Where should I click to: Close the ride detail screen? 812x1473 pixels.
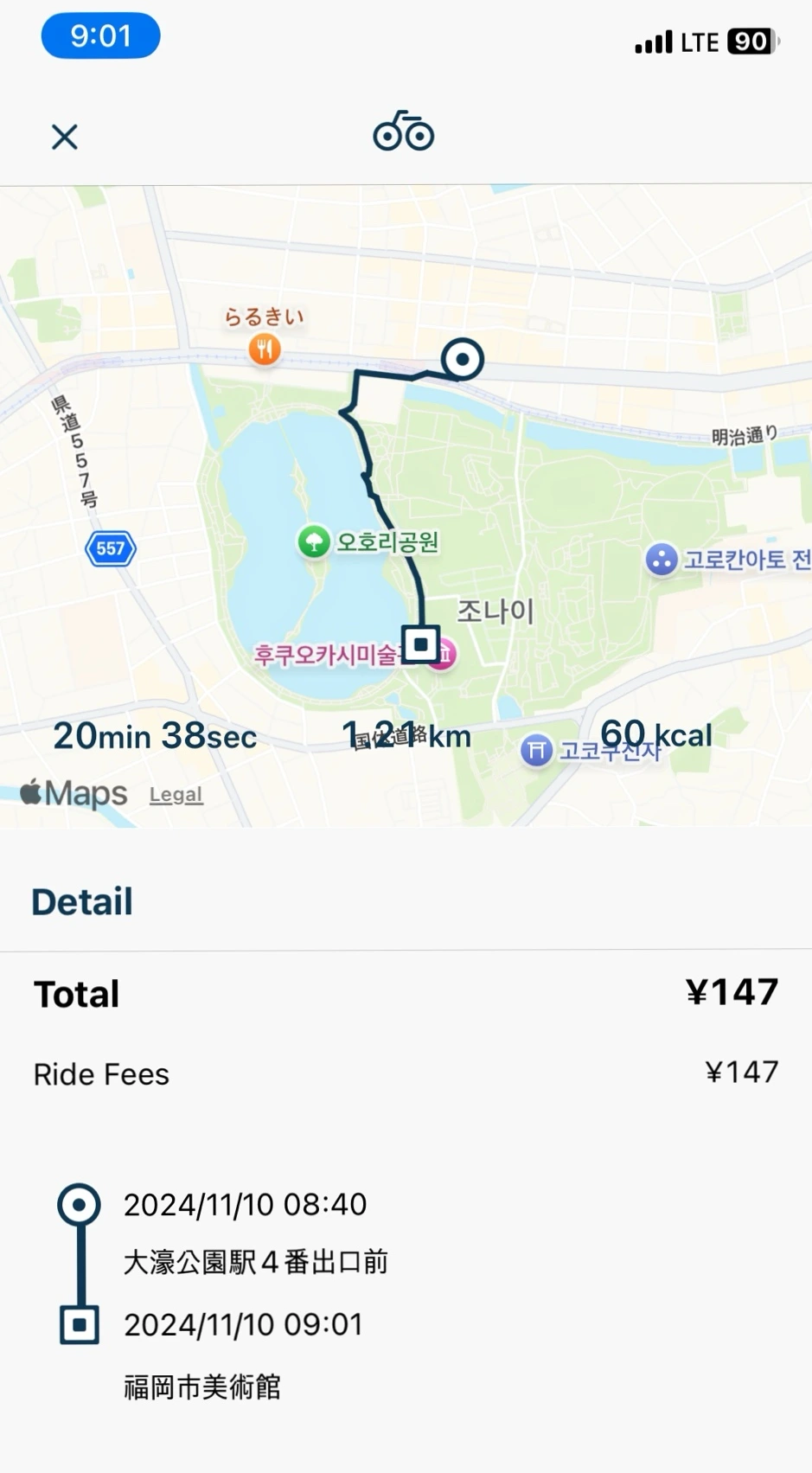point(65,137)
